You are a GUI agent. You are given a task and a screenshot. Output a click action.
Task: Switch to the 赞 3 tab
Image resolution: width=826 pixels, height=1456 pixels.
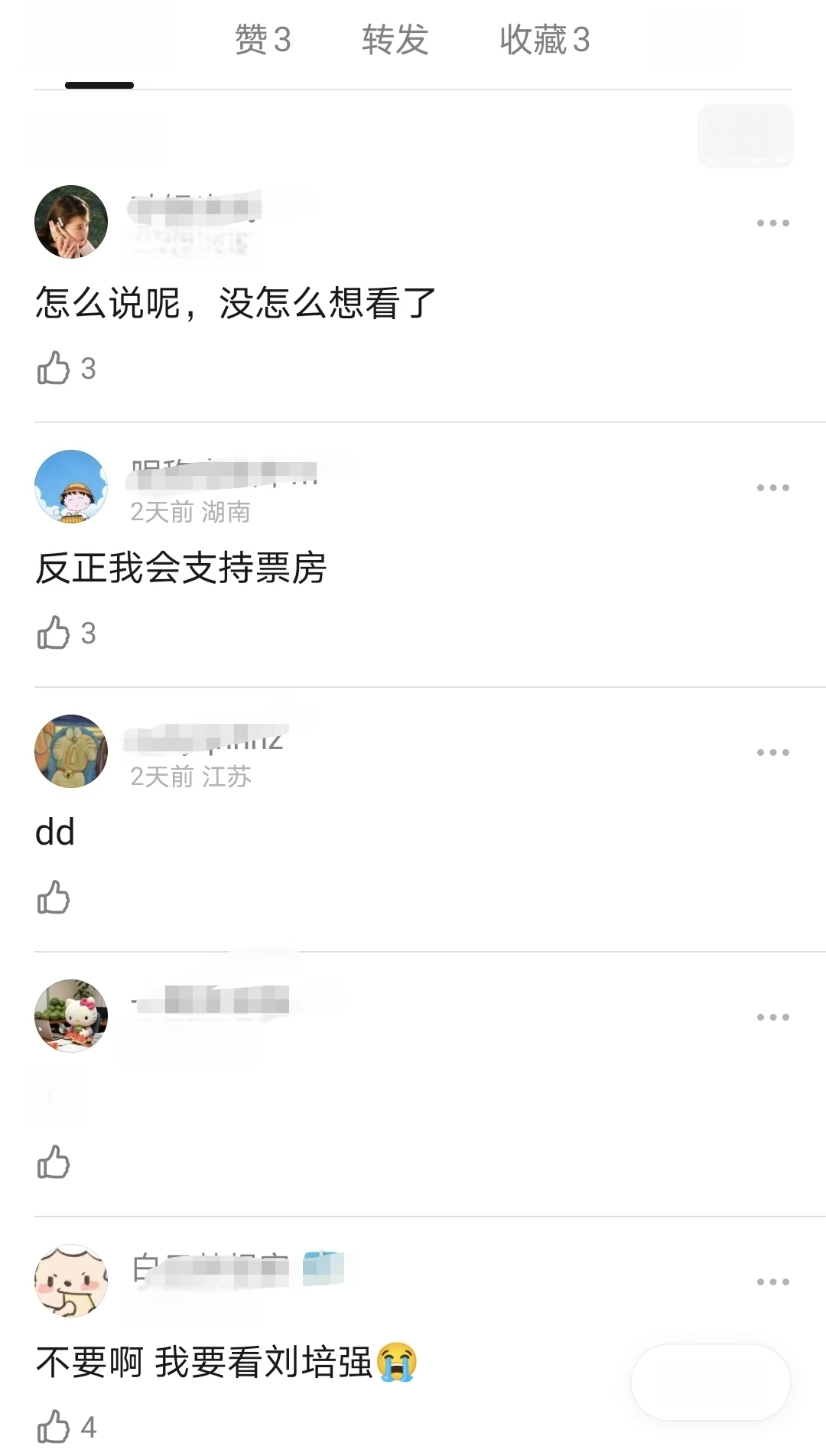pyautogui.click(x=262, y=40)
